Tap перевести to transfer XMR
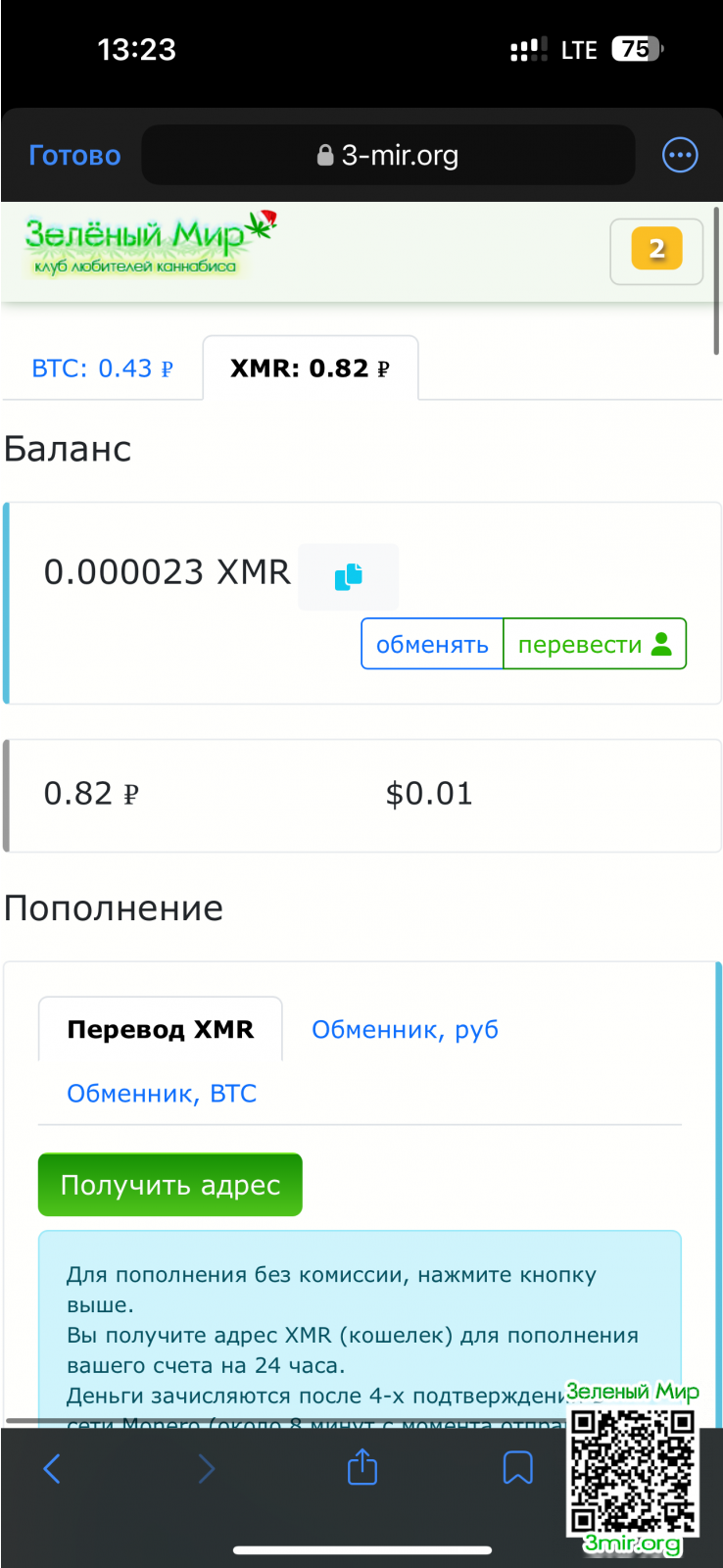Screen dimensions: 723x1568 pos(594,644)
